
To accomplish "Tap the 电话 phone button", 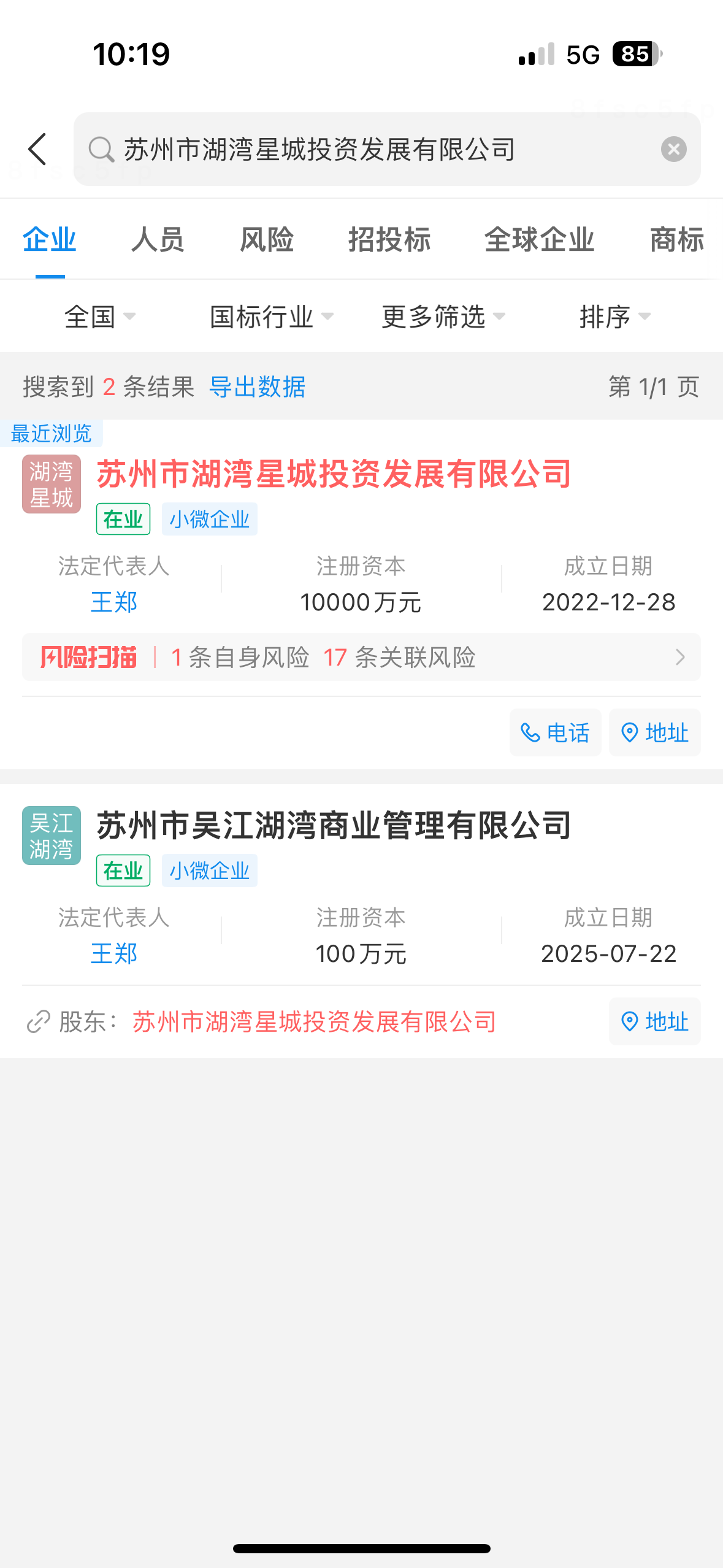I will [555, 732].
